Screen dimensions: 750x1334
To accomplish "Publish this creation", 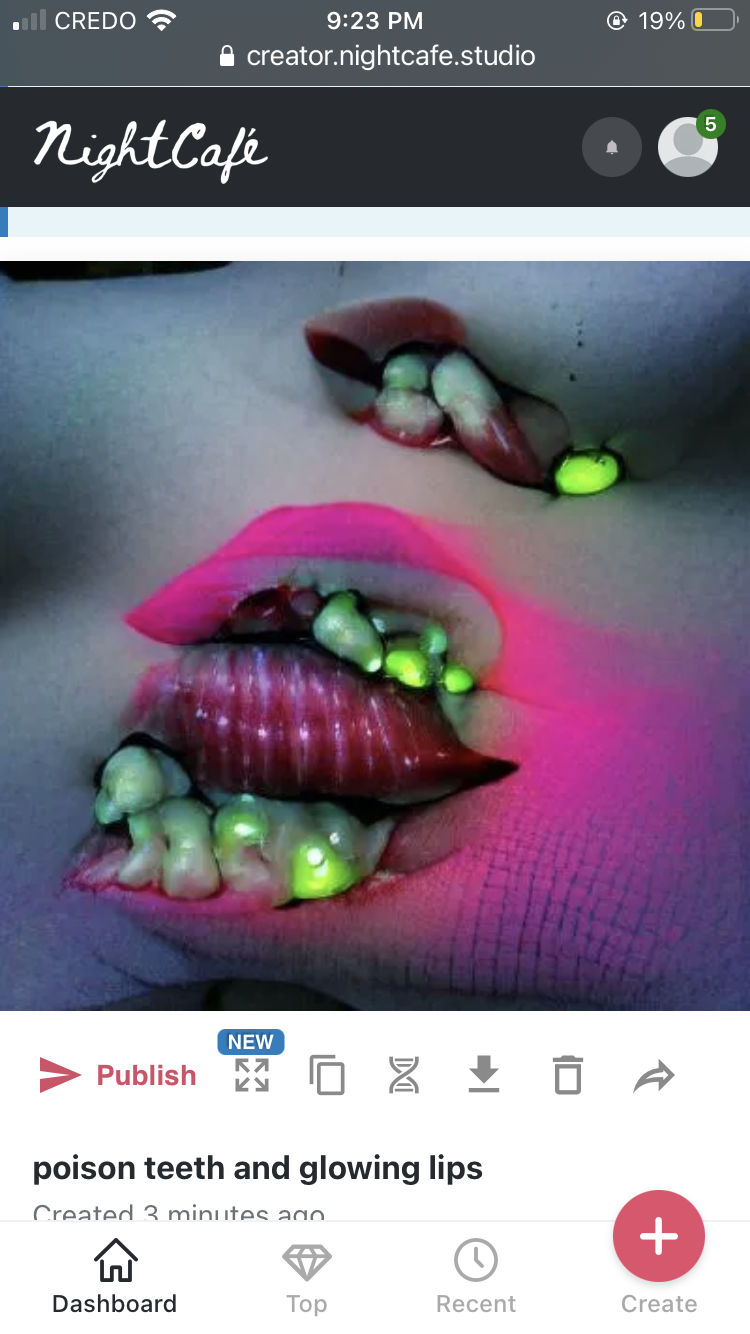I will (118, 1075).
